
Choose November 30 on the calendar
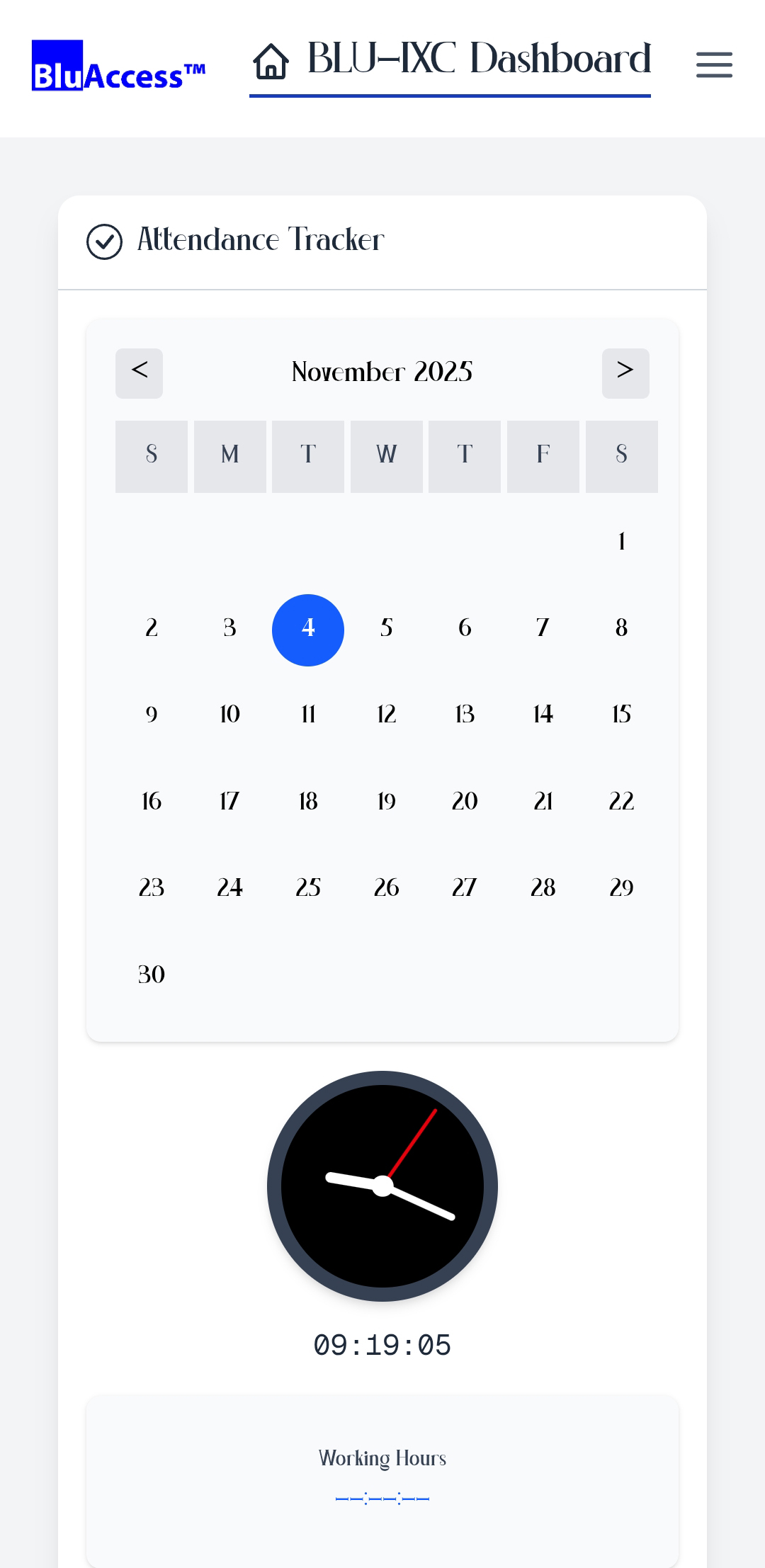(152, 975)
